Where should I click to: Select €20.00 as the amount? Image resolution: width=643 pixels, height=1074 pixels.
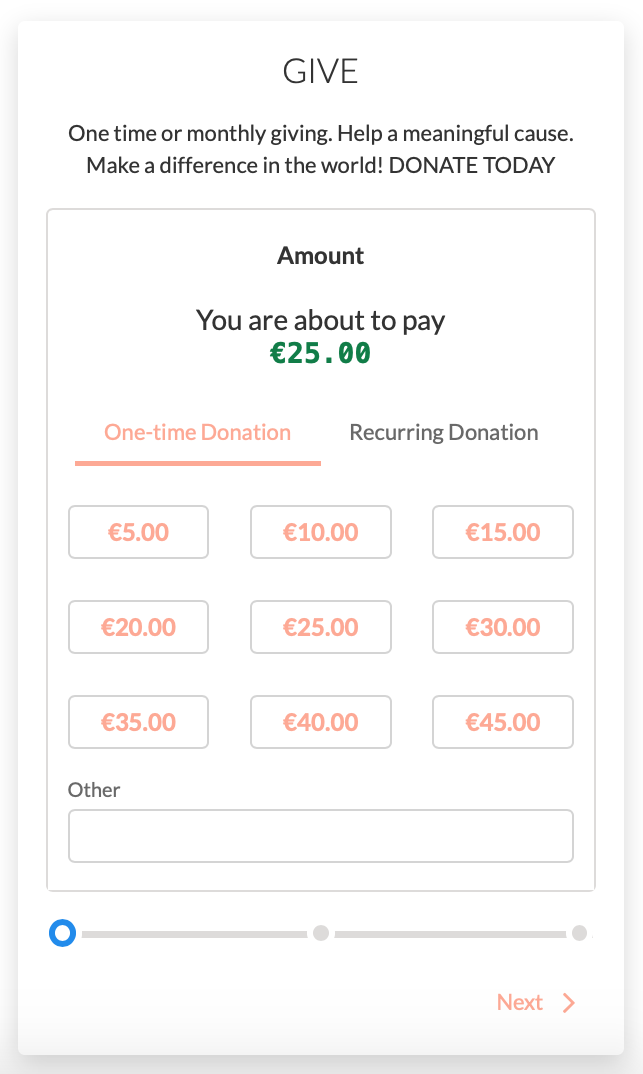138,627
